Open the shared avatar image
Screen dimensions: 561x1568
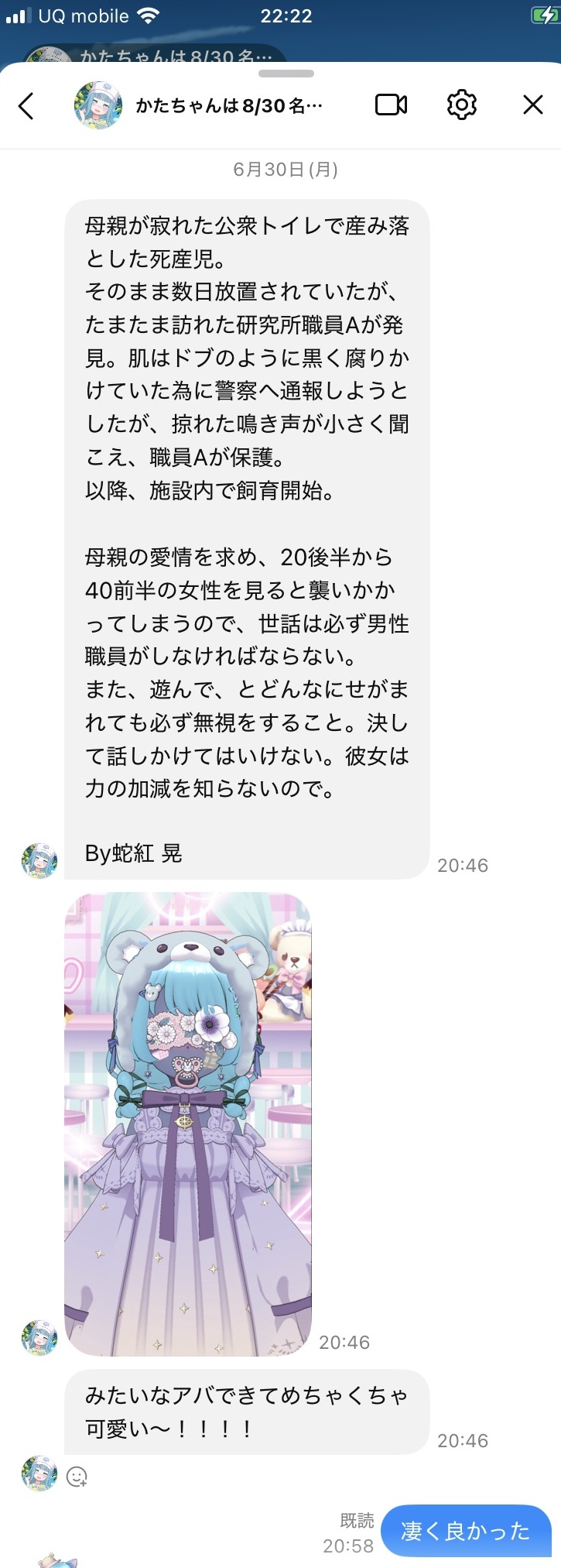point(188,1124)
